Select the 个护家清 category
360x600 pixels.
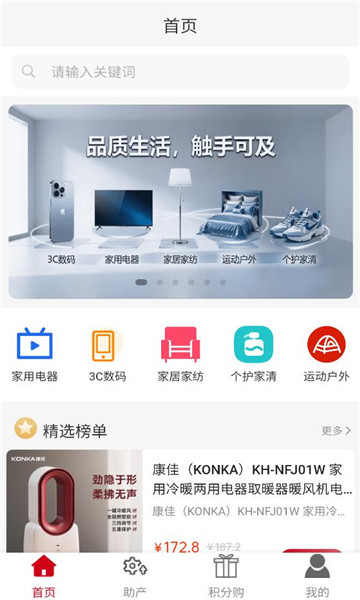(x=253, y=354)
